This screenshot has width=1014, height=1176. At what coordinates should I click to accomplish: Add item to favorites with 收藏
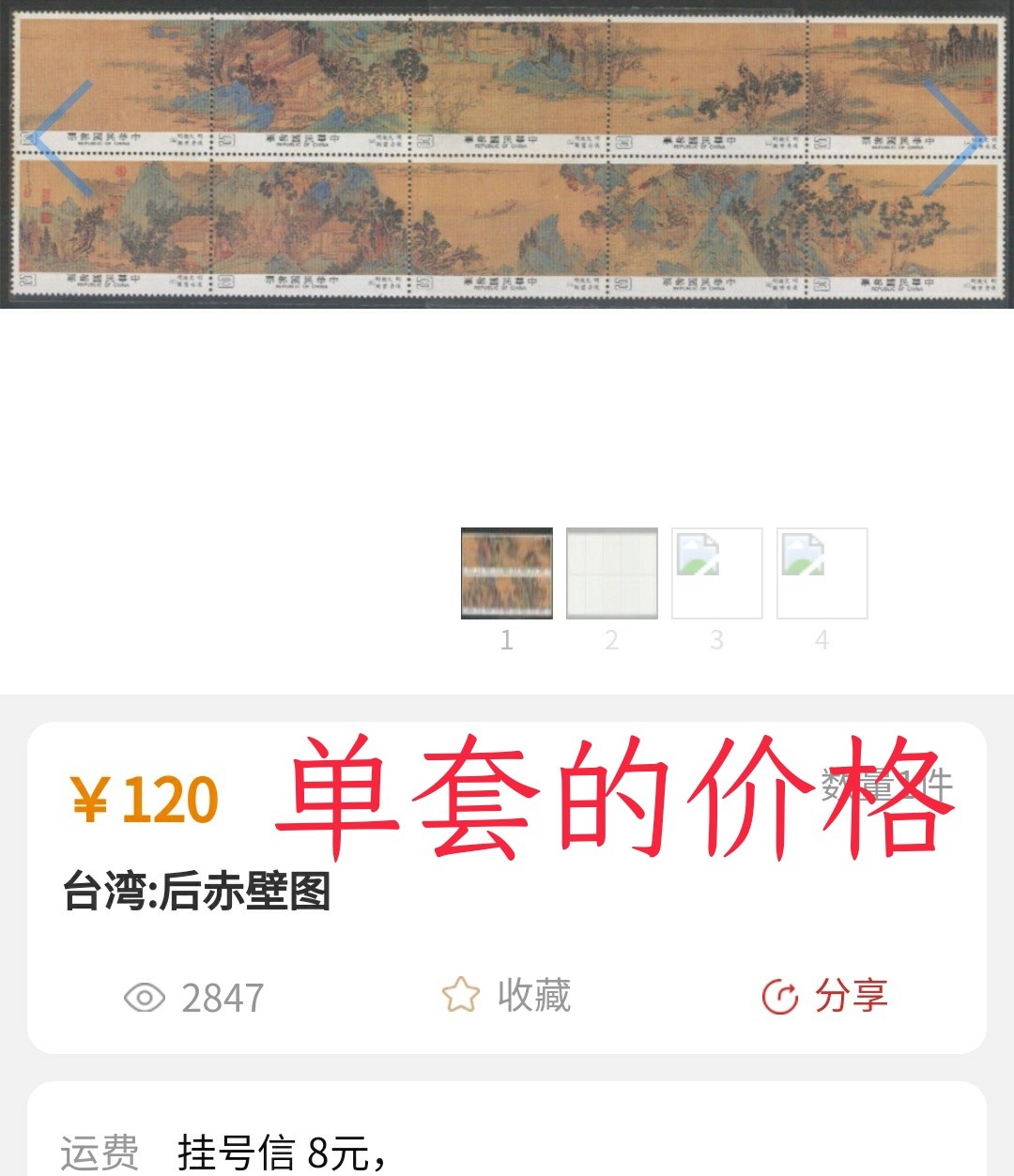point(507,996)
